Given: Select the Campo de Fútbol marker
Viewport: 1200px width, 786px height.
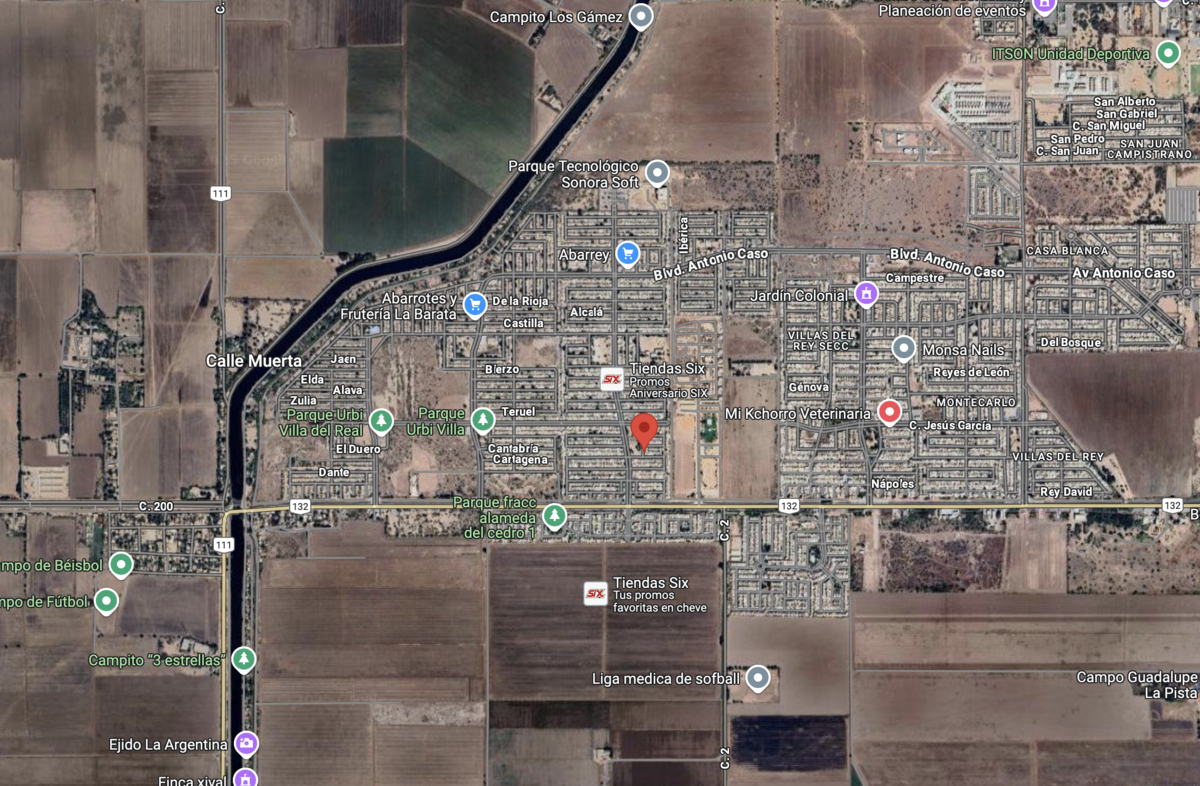Looking at the screenshot, I should click(x=106, y=602).
